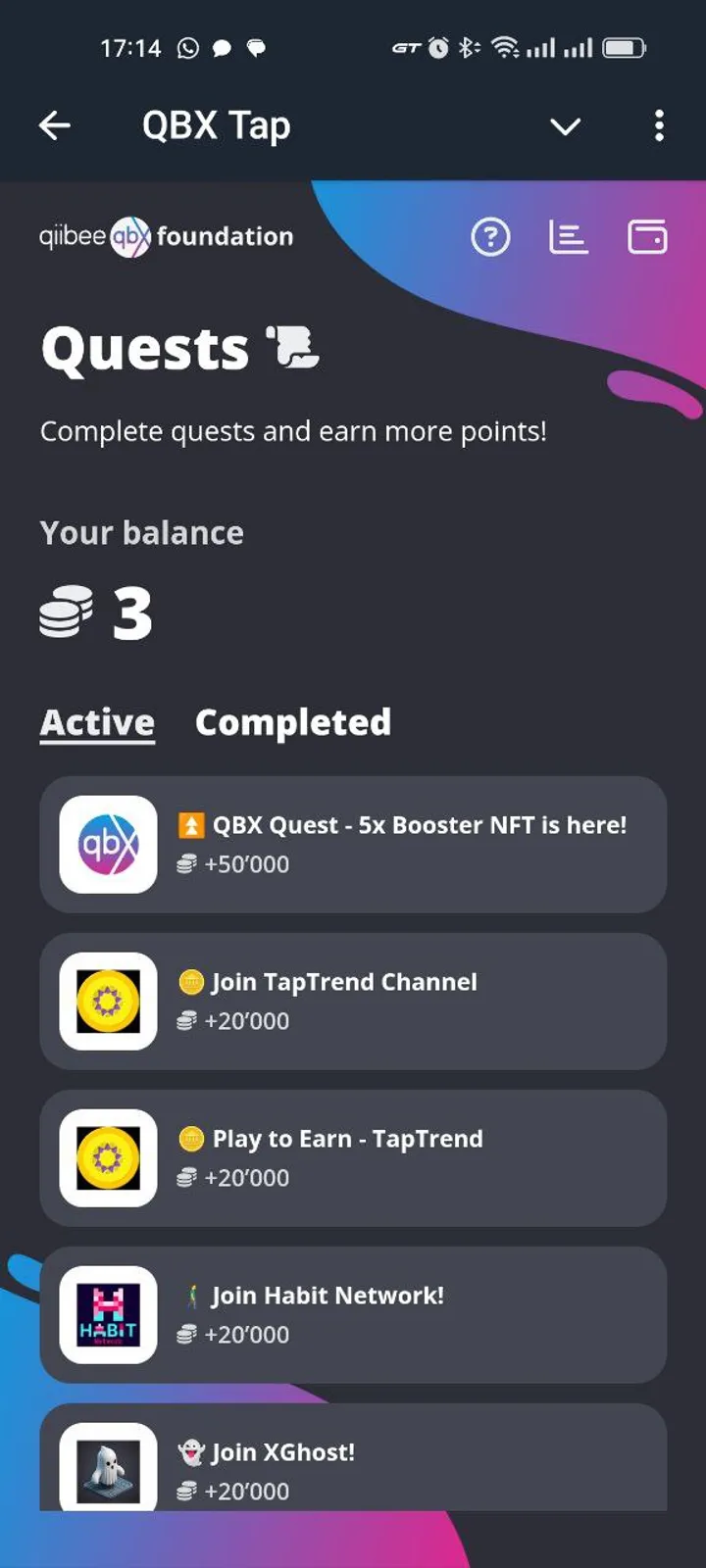Open the Join Habit Network quest card
The height and width of the screenshot is (1568, 706).
tap(353, 1315)
